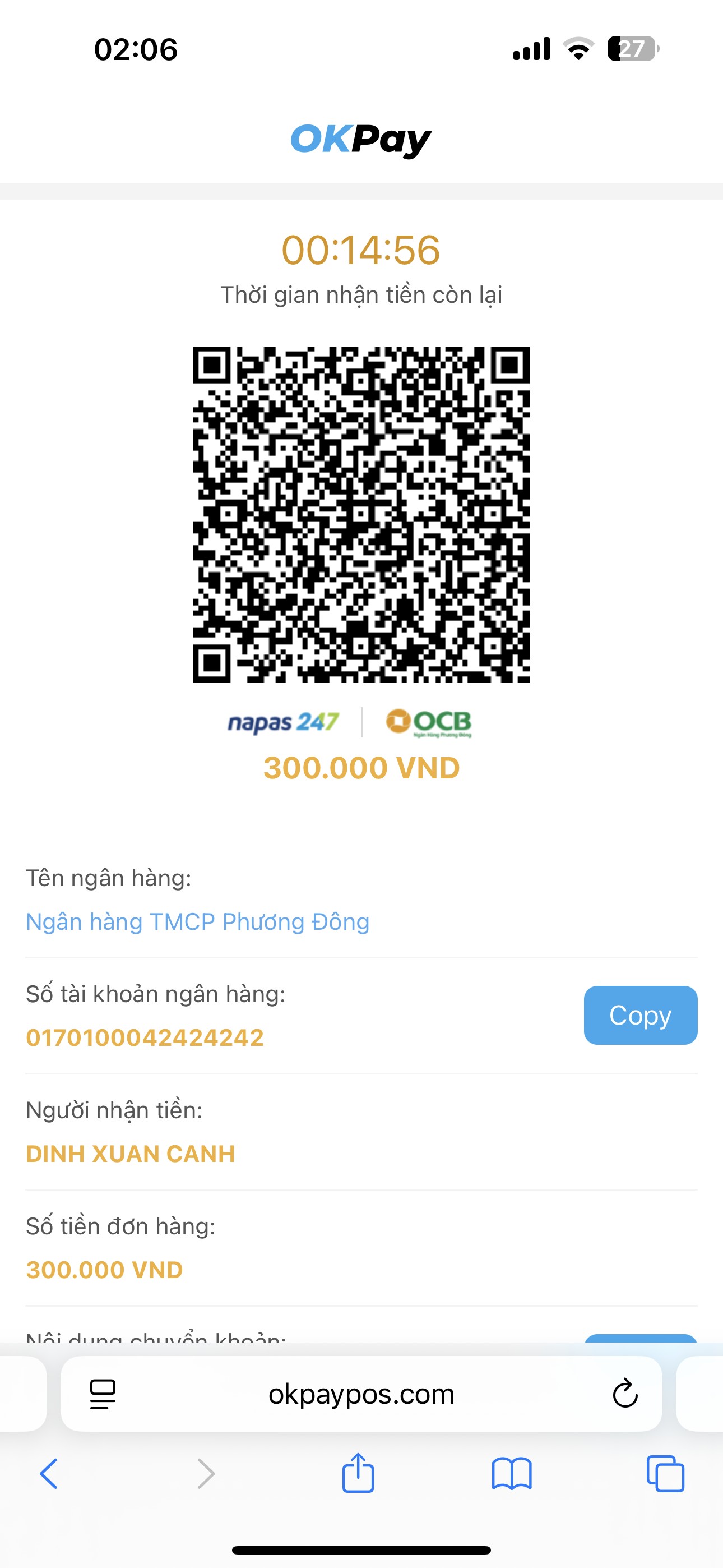Copy the bank account number
The width and height of the screenshot is (723, 1568).
pyautogui.click(x=640, y=1015)
